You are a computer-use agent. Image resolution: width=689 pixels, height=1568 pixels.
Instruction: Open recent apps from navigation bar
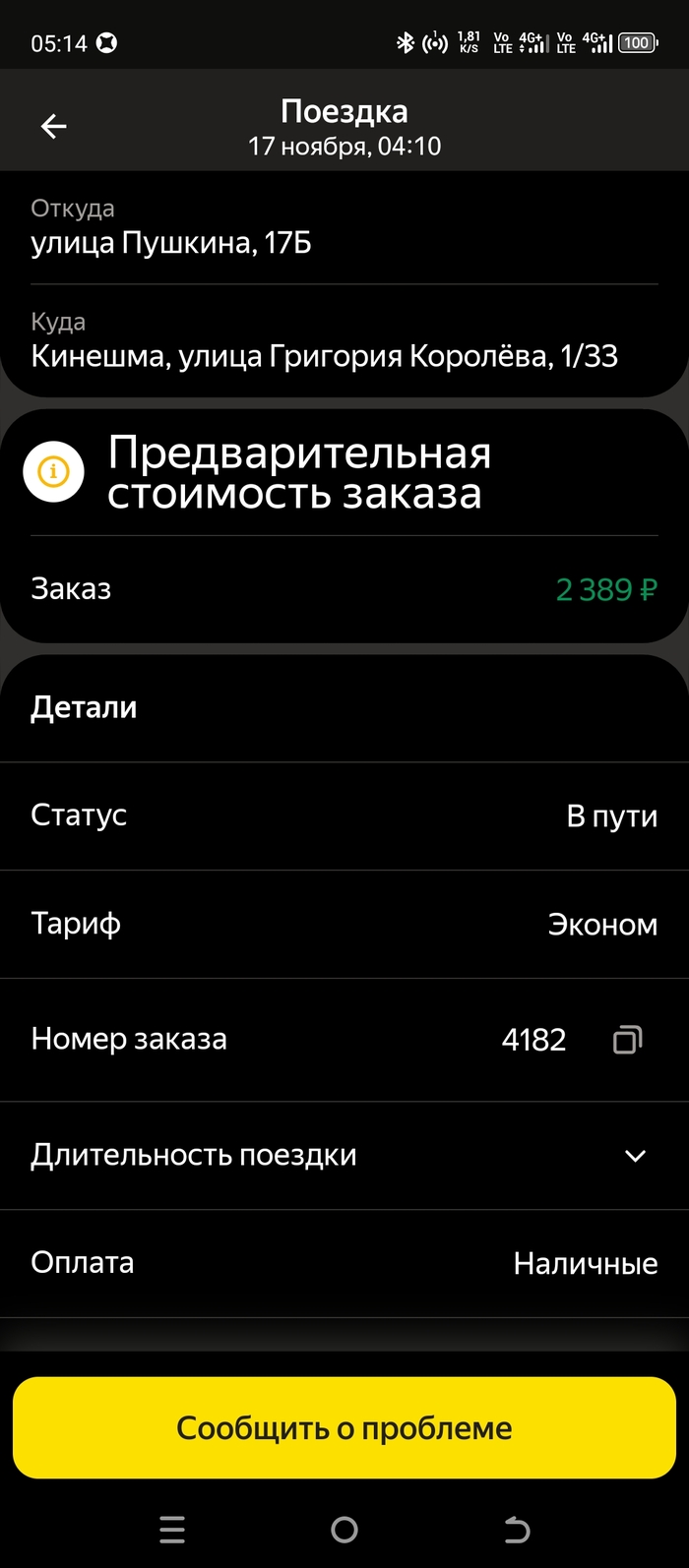pos(172,1529)
